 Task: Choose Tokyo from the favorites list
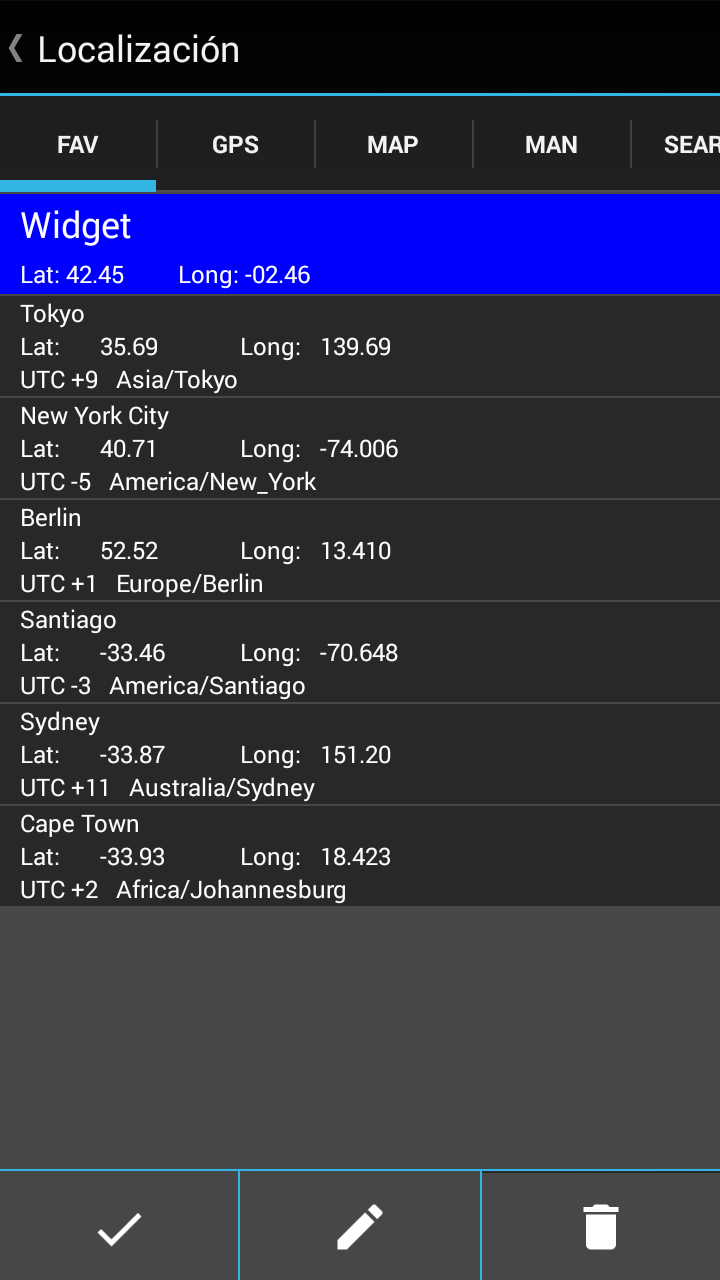[x=360, y=346]
